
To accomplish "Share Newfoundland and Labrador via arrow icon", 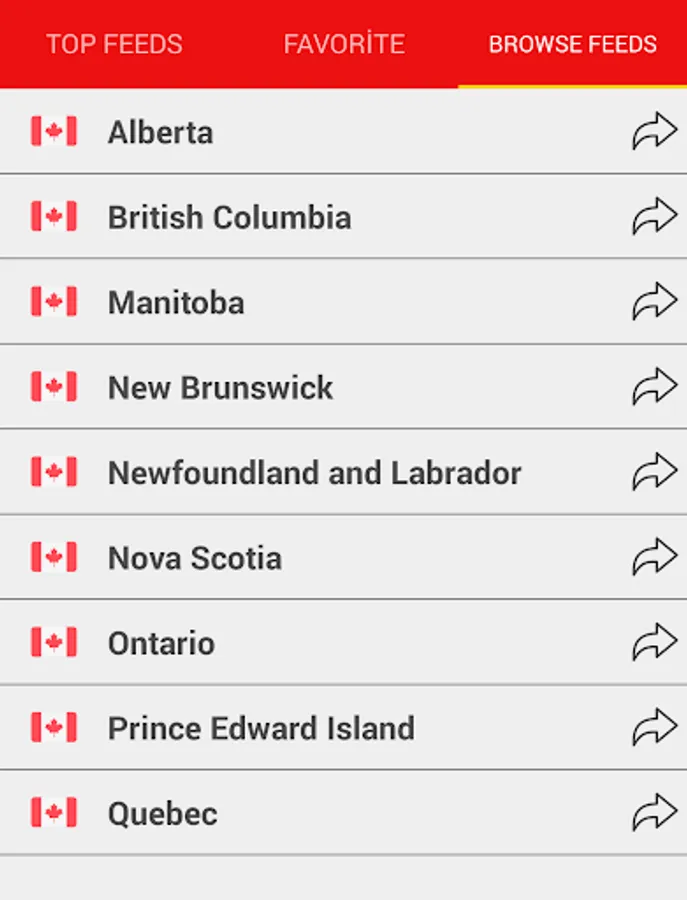I will [x=654, y=472].
